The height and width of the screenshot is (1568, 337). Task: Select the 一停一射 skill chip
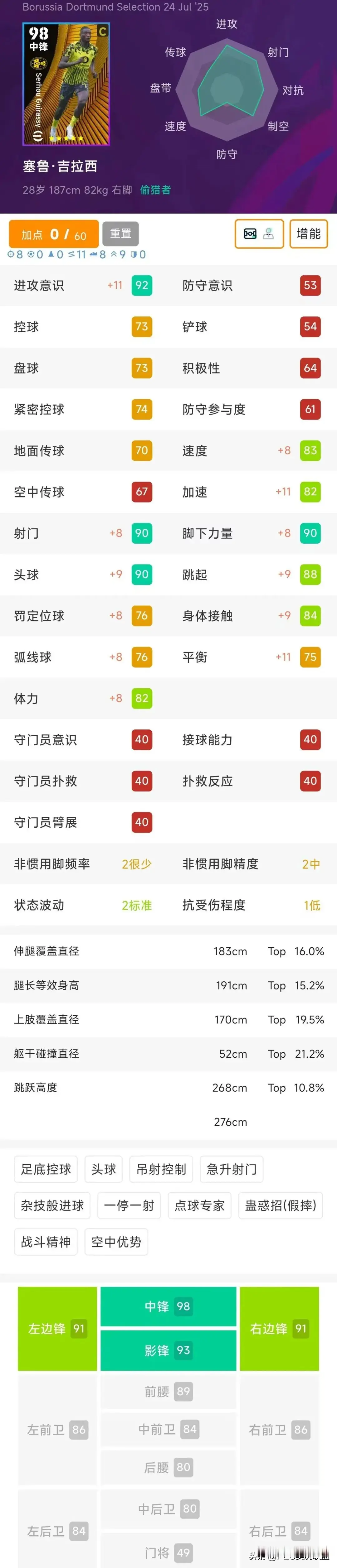129,1205
